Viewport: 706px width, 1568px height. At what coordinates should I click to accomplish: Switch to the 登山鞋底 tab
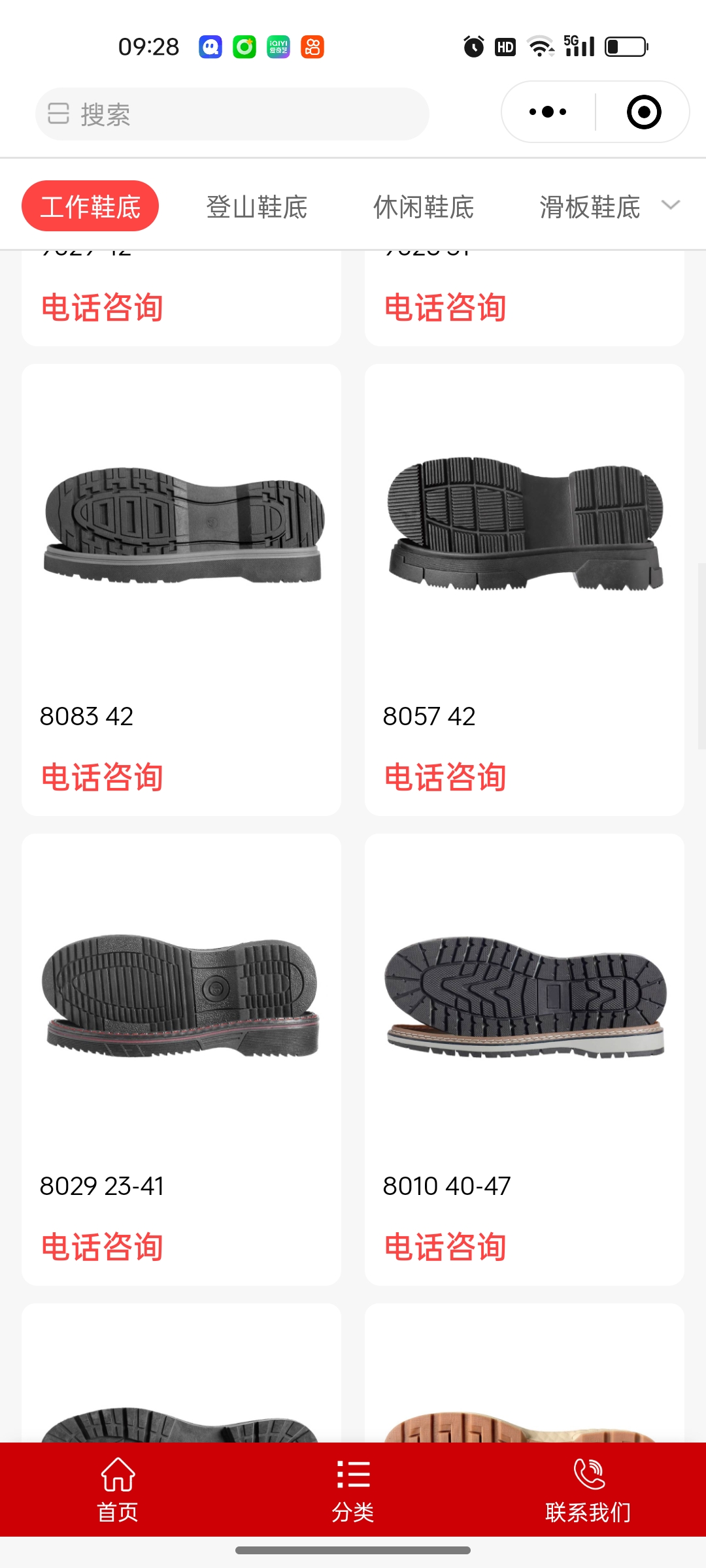[x=257, y=207]
